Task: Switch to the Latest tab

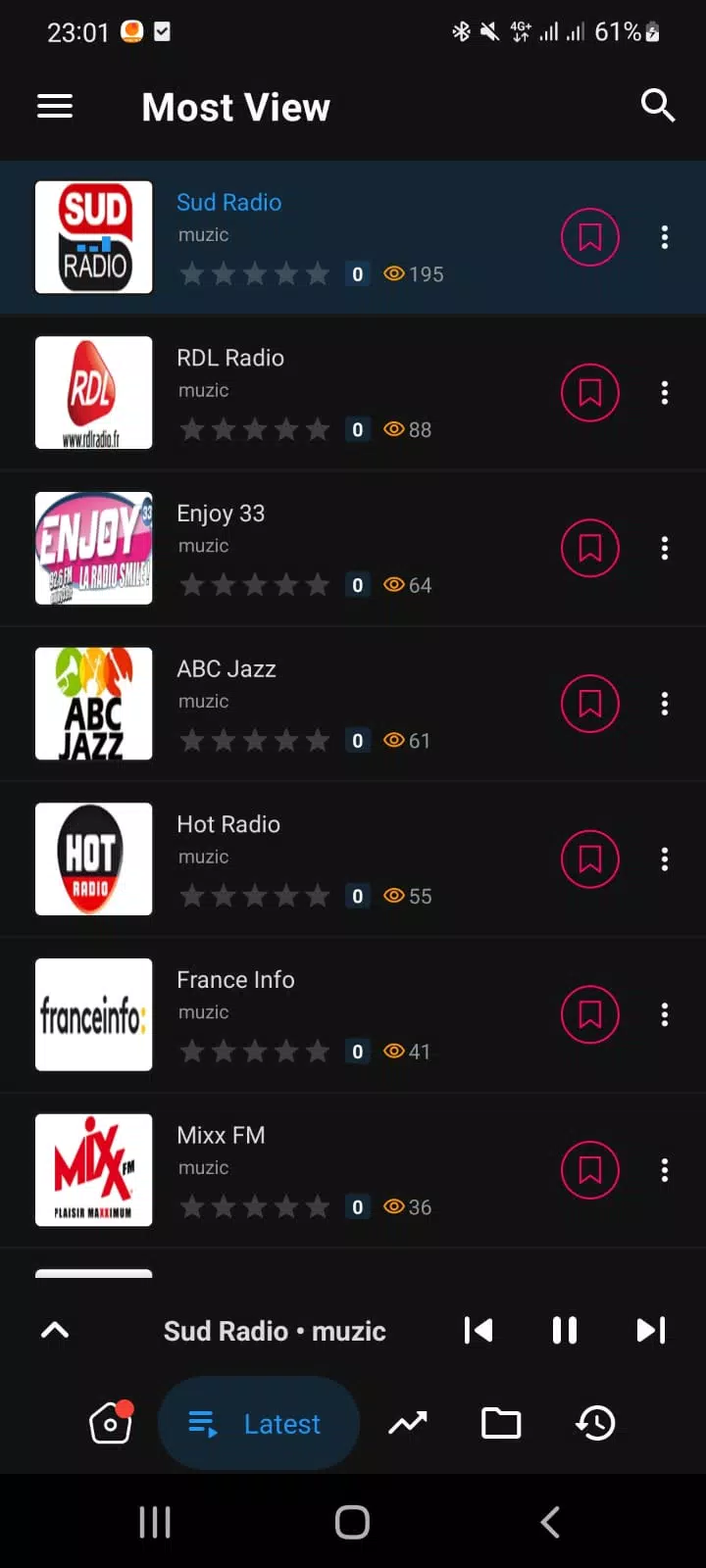Action: click(x=259, y=1423)
